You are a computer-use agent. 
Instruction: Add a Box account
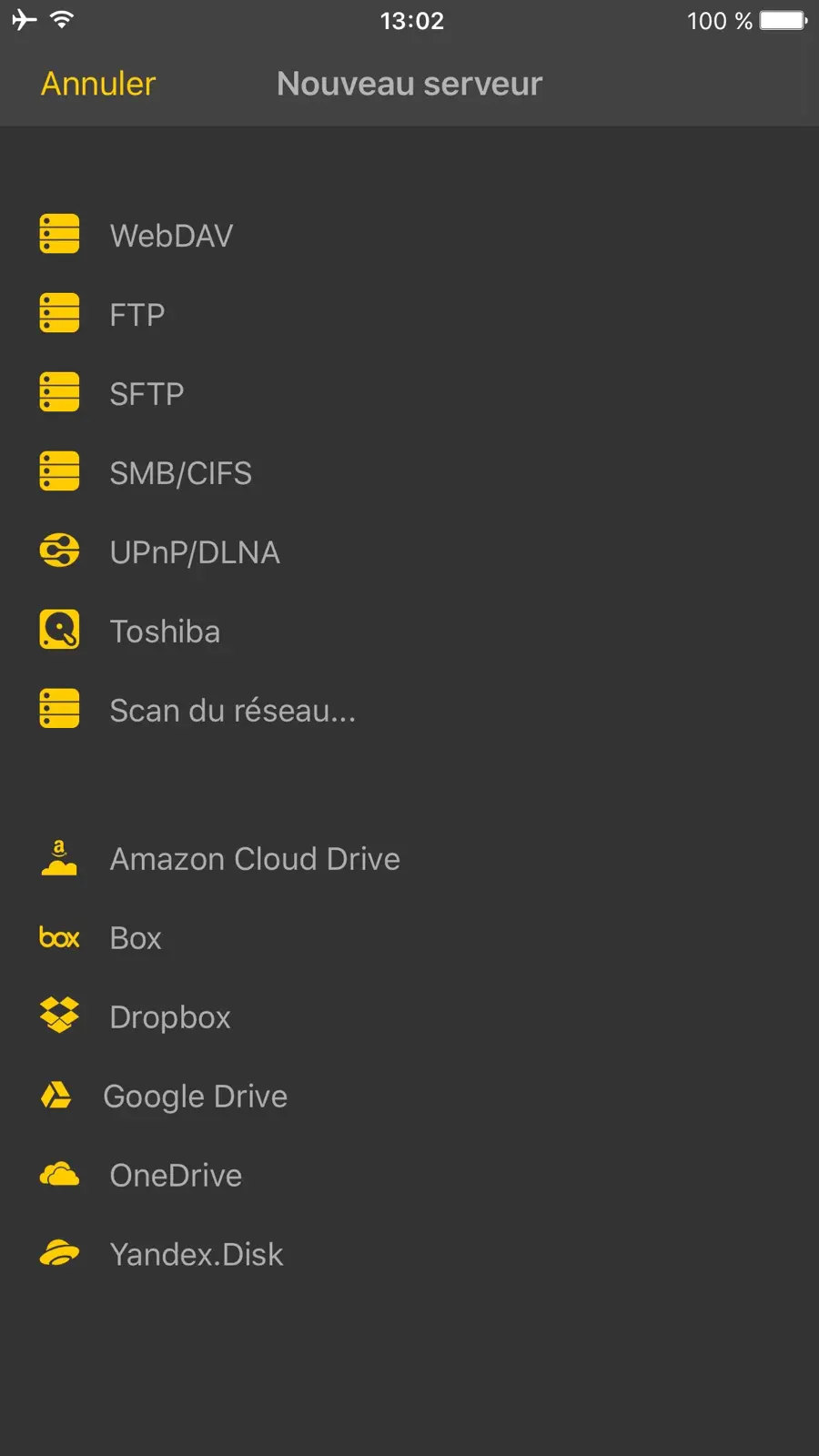409,938
